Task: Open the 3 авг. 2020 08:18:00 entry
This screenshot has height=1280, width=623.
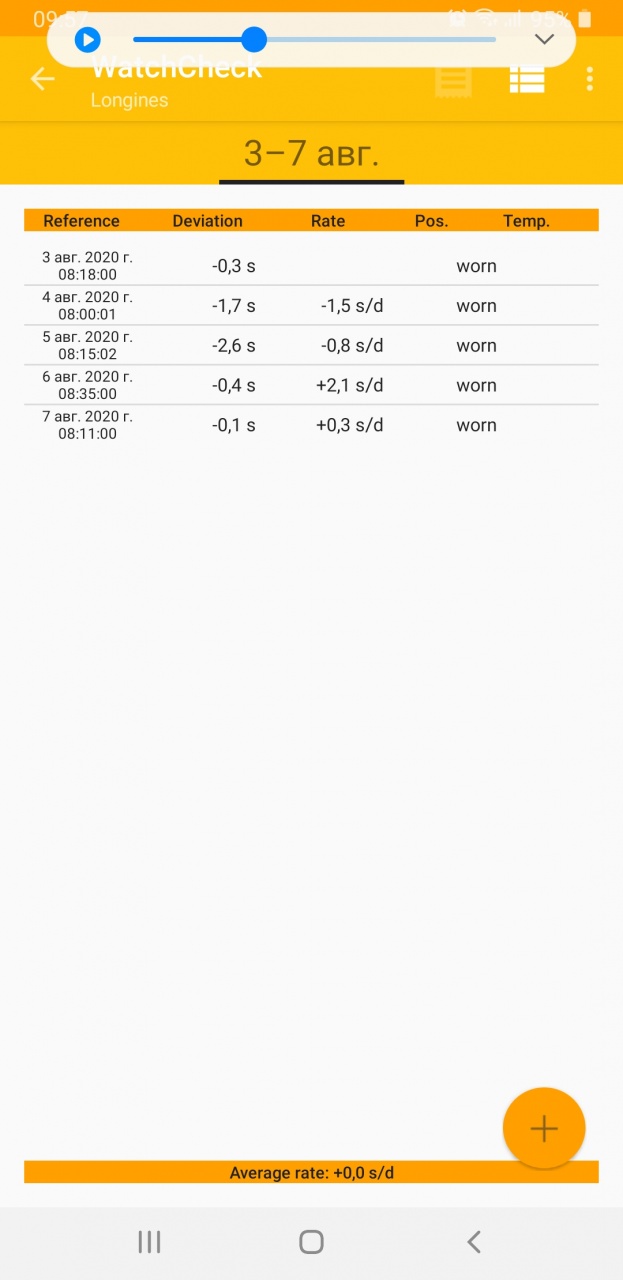Action: click(311, 266)
